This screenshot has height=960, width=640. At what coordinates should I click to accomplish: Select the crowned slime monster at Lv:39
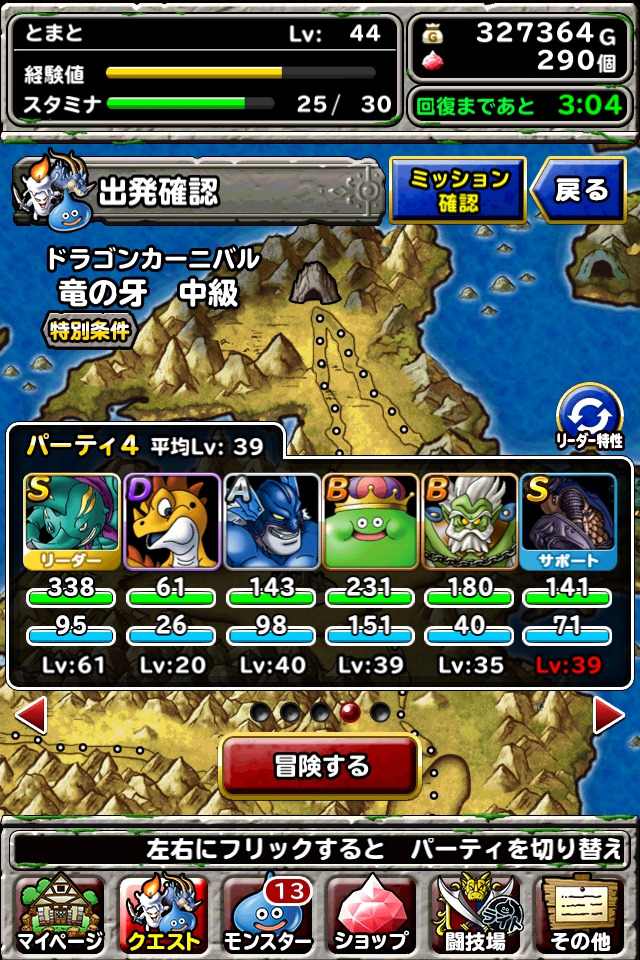coord(369,521)
